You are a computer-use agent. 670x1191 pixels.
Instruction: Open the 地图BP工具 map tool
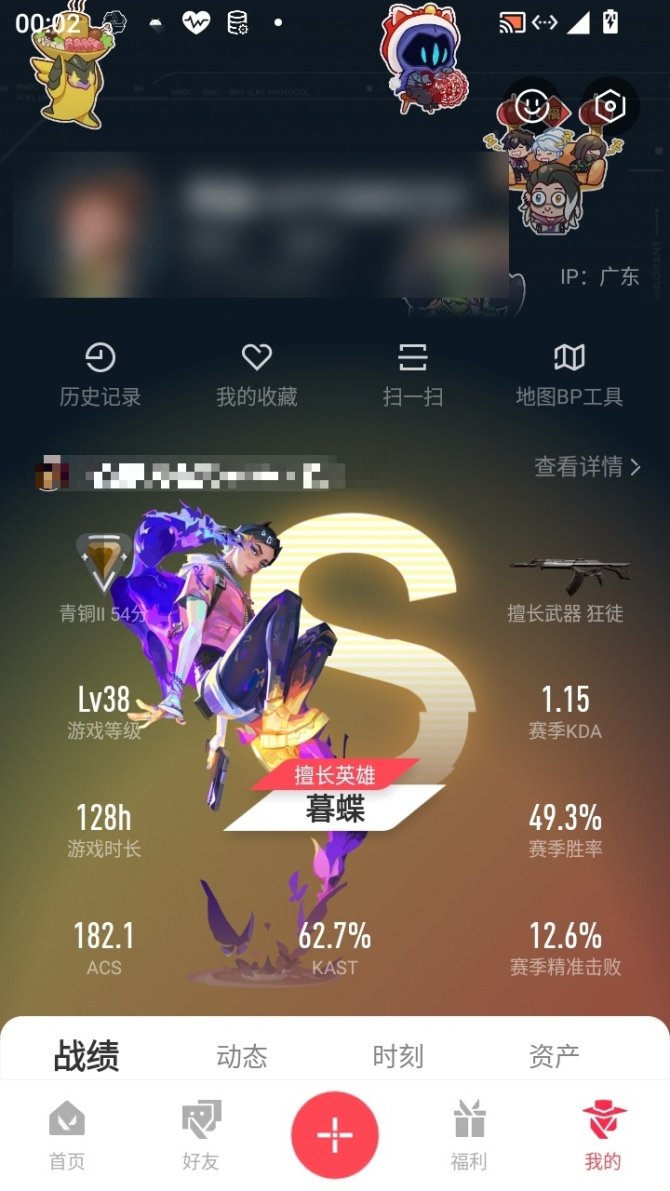coord(569,374)
